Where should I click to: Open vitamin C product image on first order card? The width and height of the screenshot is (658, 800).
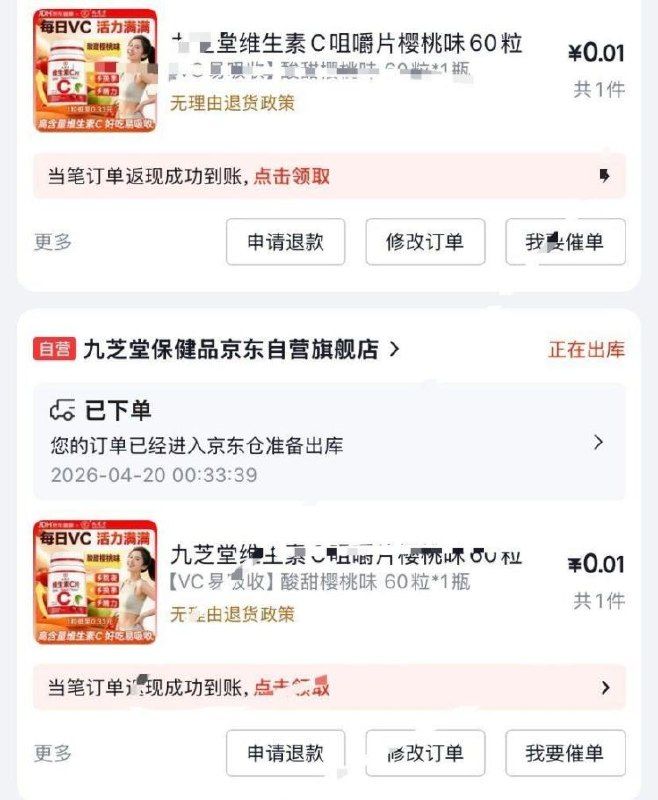click(x=96, y=72)
